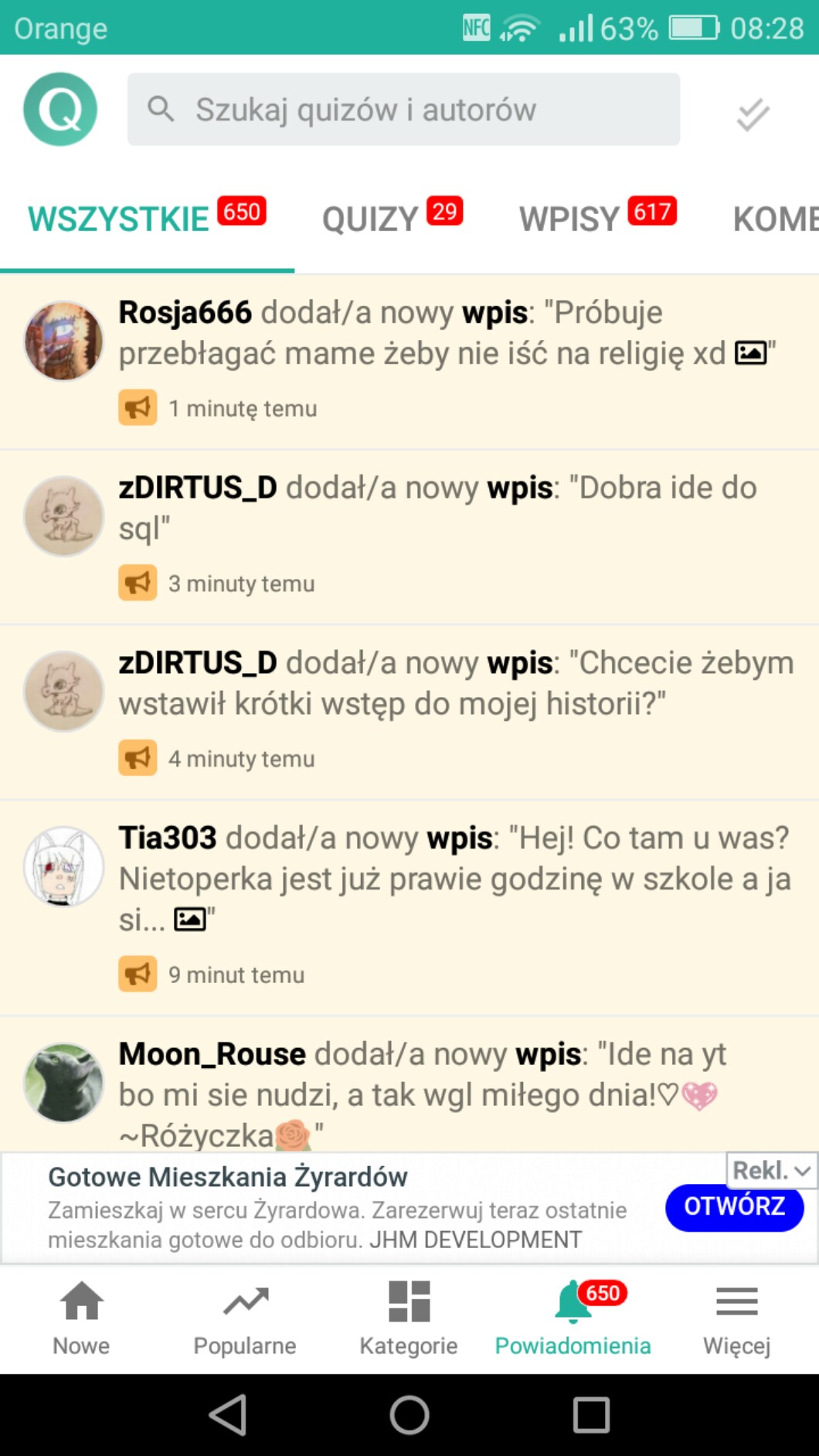Mark all notifications as read

tap(752, 114)
